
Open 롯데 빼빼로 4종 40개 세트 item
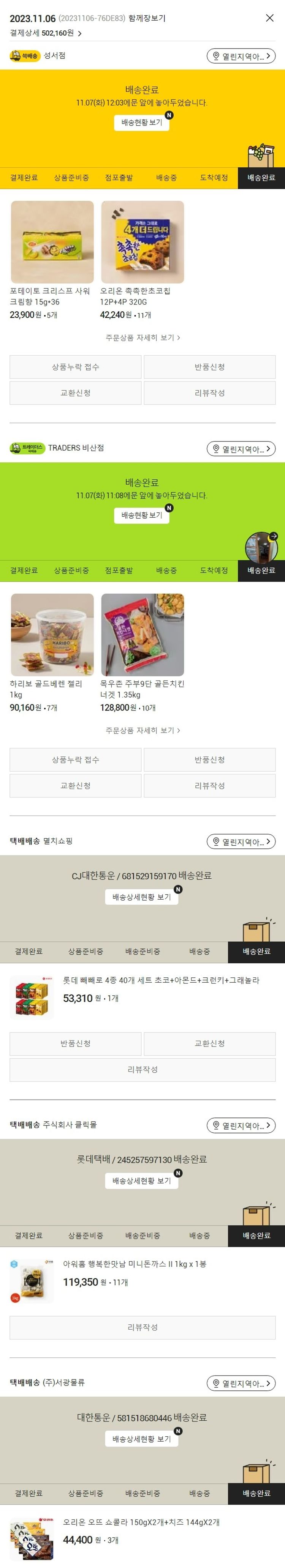coord(161,980)
